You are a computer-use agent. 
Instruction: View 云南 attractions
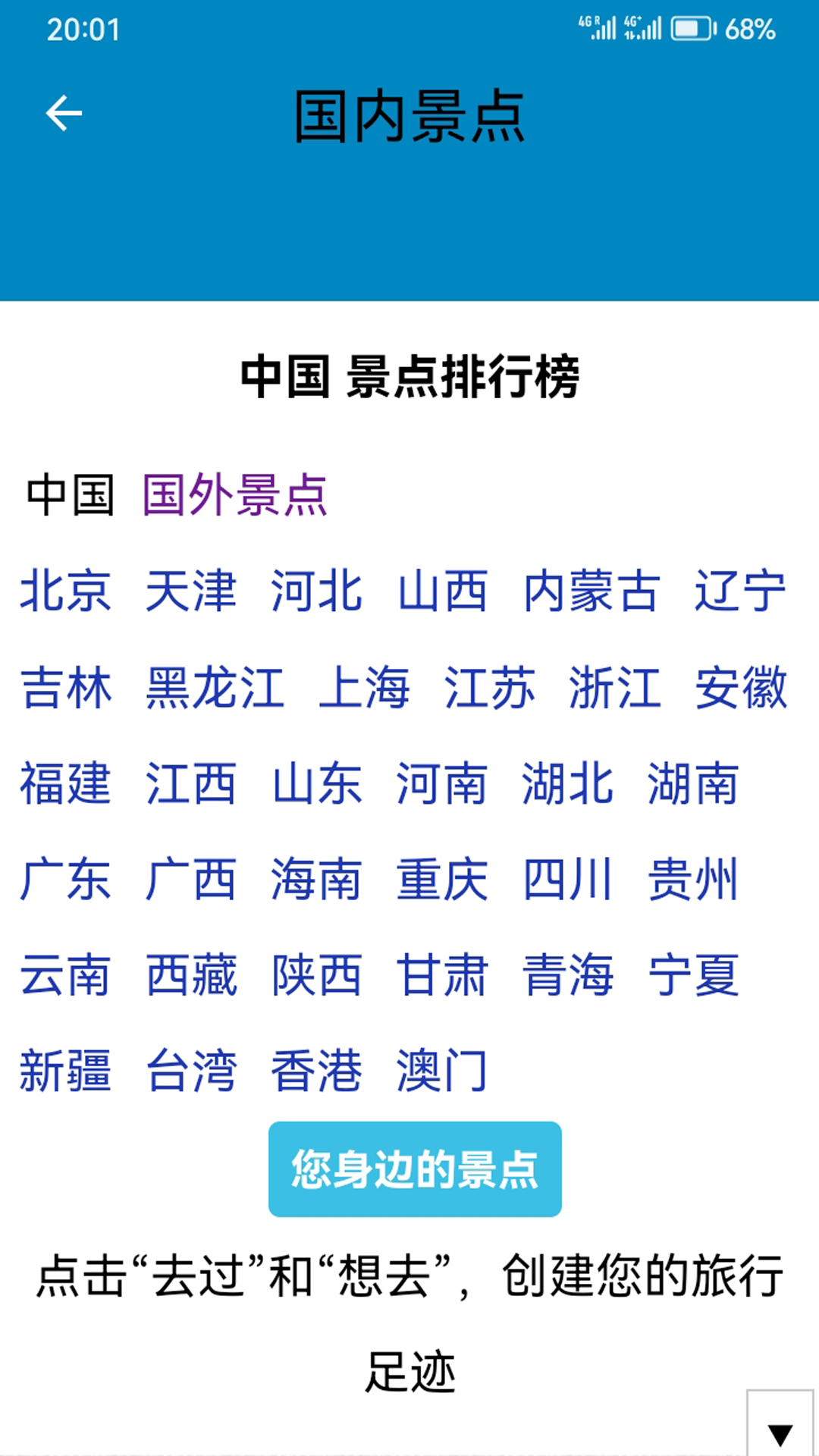click(66, 975)
